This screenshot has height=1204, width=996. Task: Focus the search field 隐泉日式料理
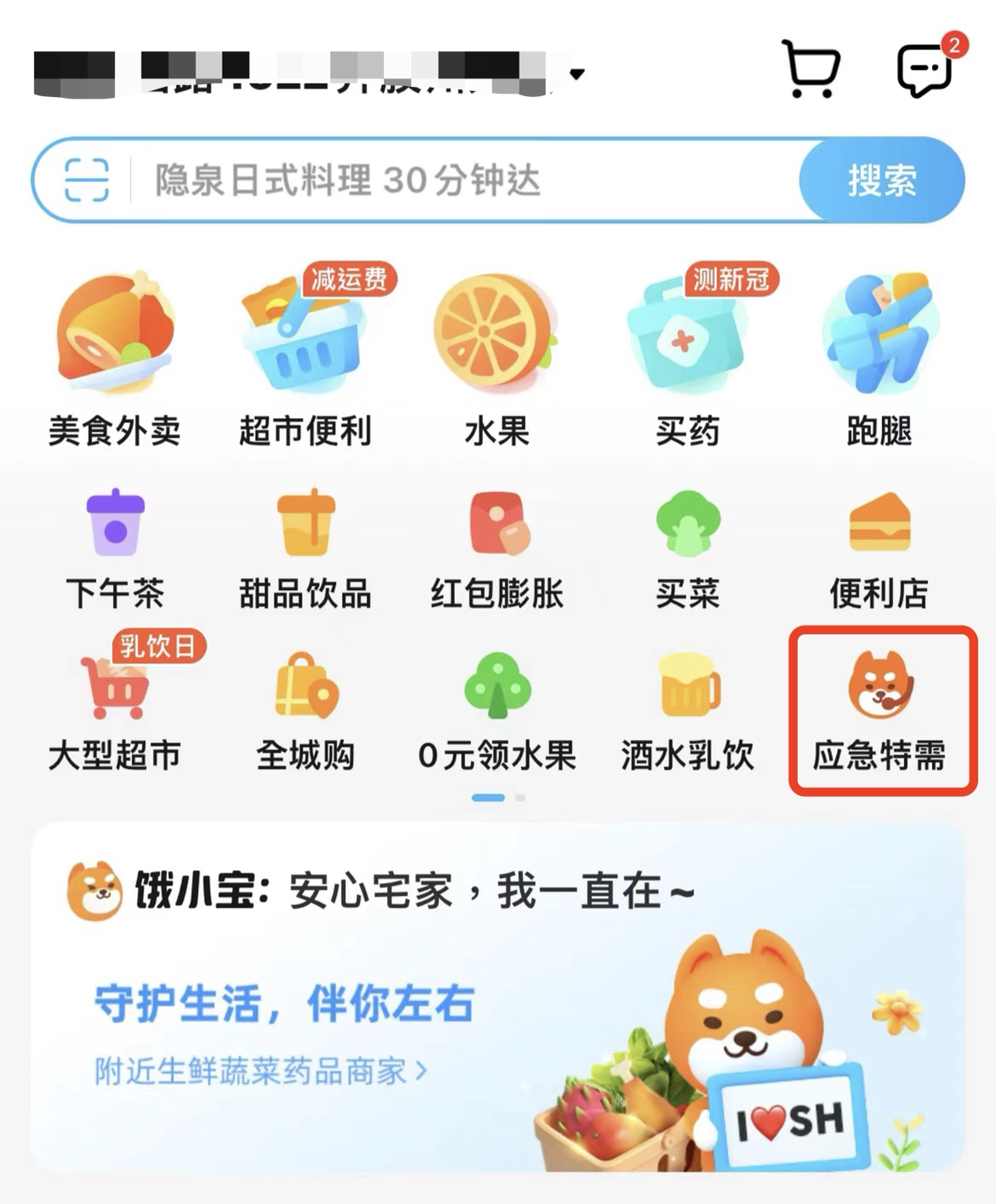click(x=426, y=181)
